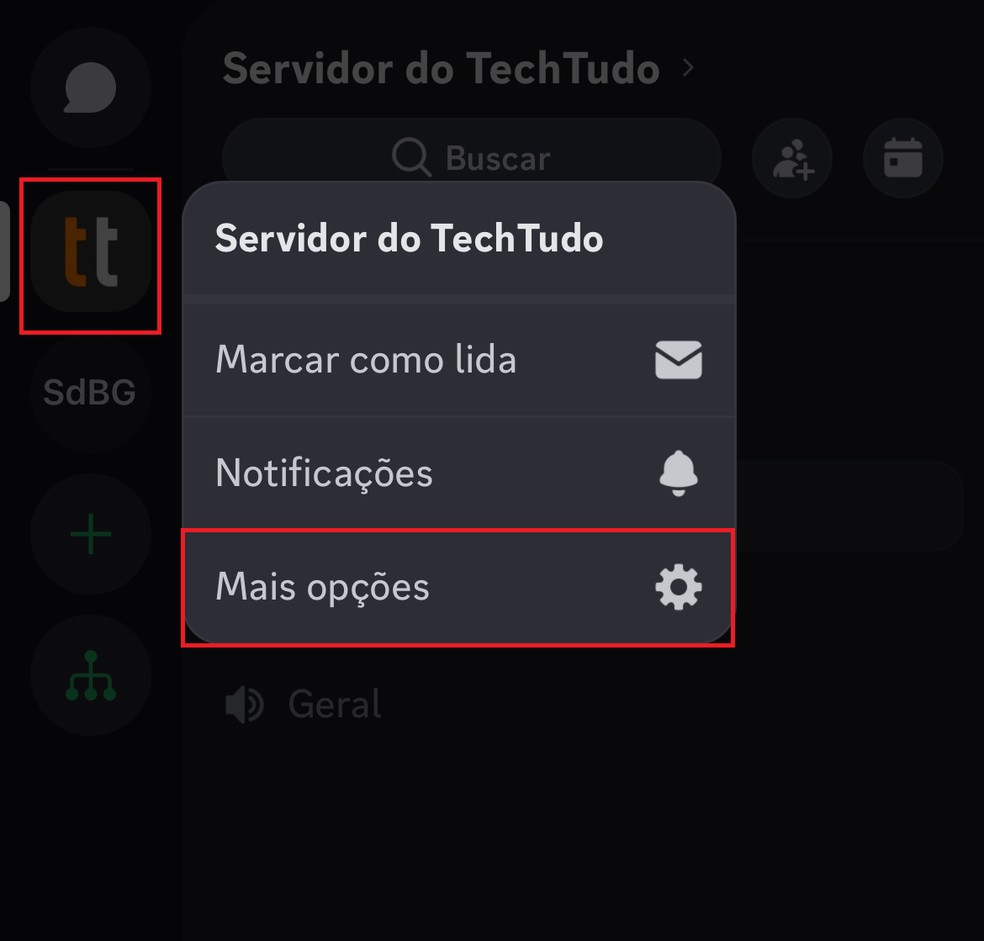Open the student hubs tree icon
This screenshot has height=941, width=984.
pos(90,676)
